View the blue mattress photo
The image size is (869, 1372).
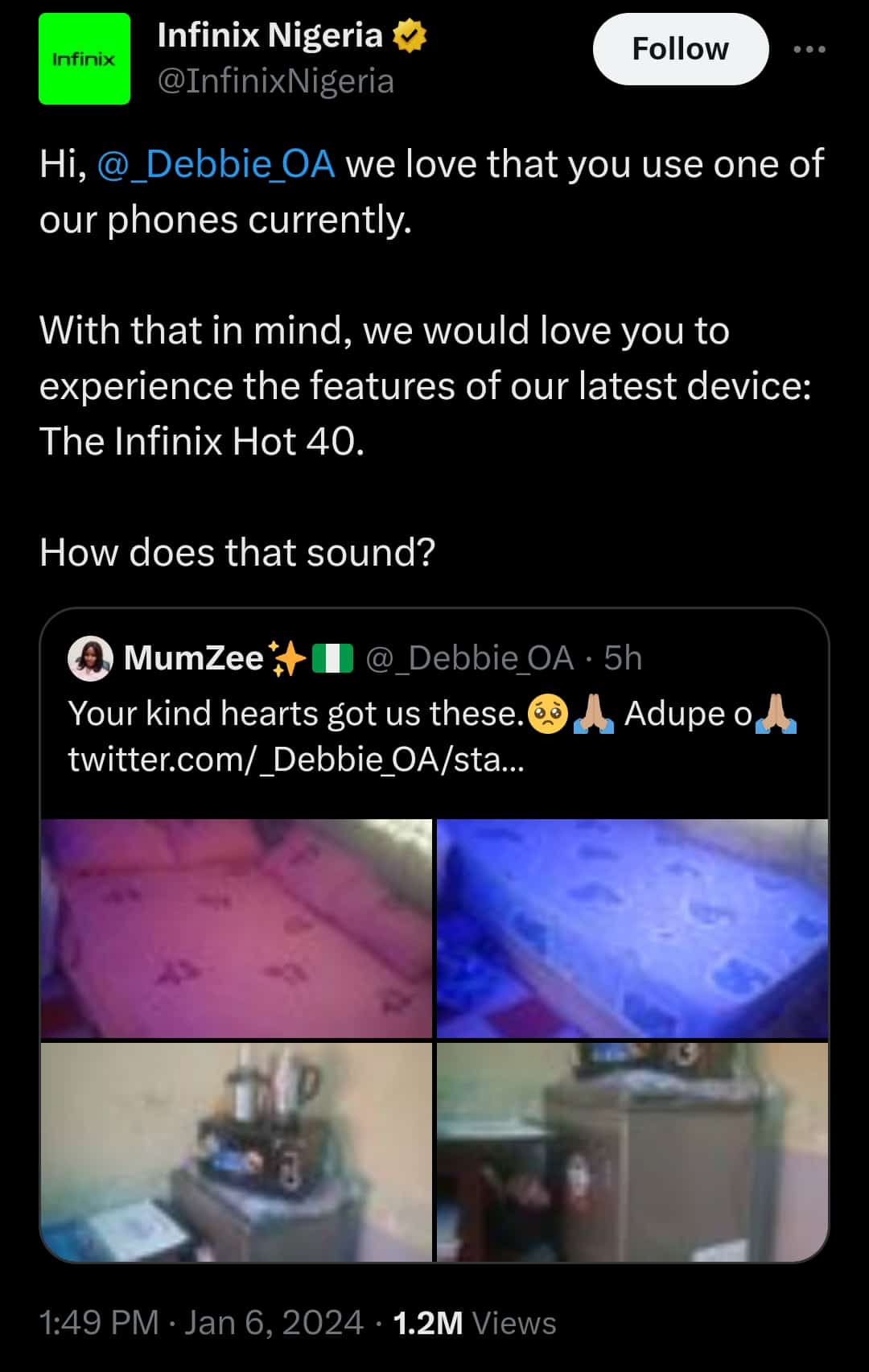pos(632,928)
